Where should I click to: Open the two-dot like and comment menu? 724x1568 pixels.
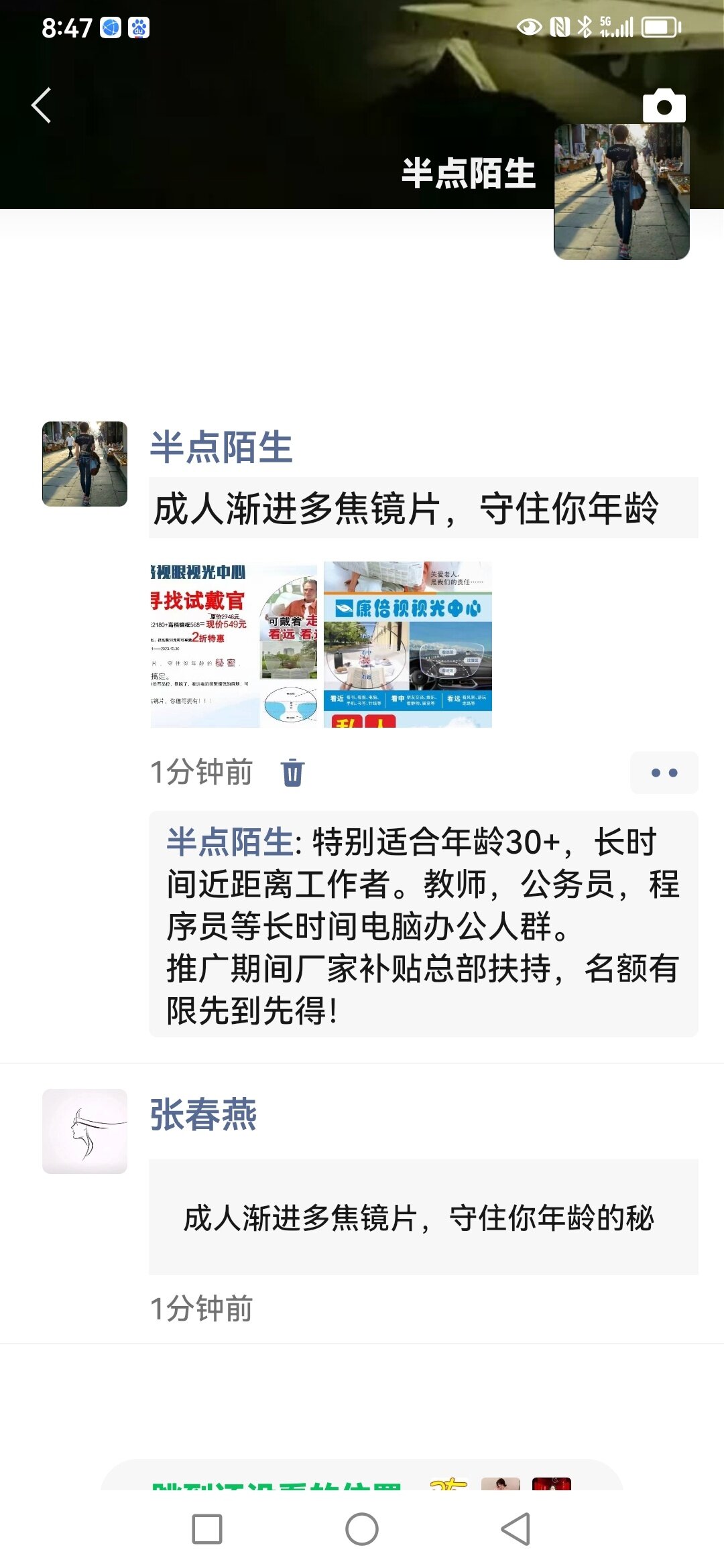(x=664, y=773)
